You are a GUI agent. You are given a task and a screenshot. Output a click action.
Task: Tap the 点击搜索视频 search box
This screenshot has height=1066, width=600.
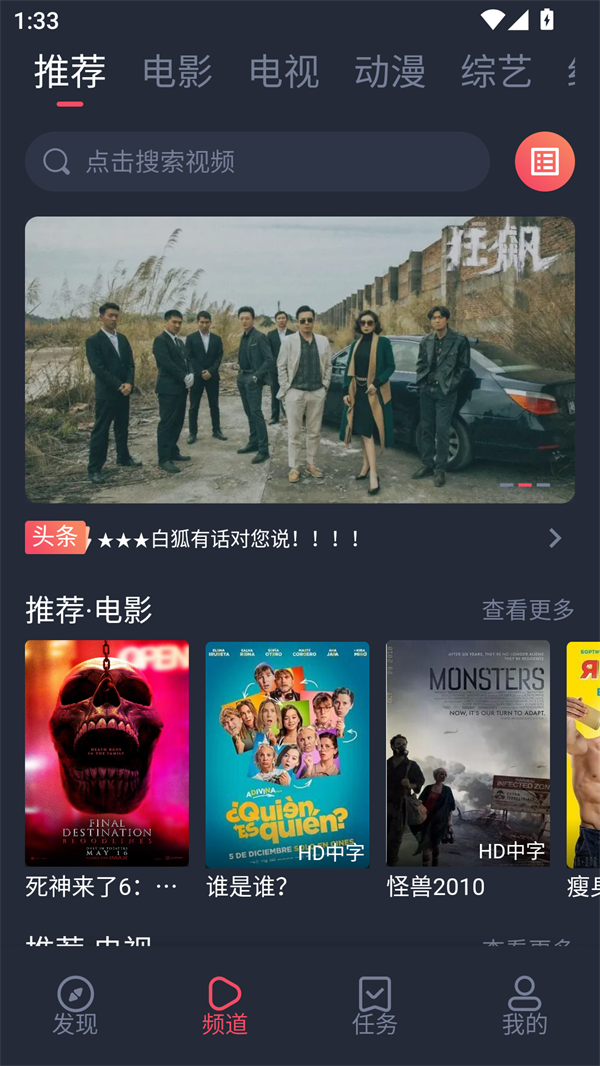pos(257,162)
